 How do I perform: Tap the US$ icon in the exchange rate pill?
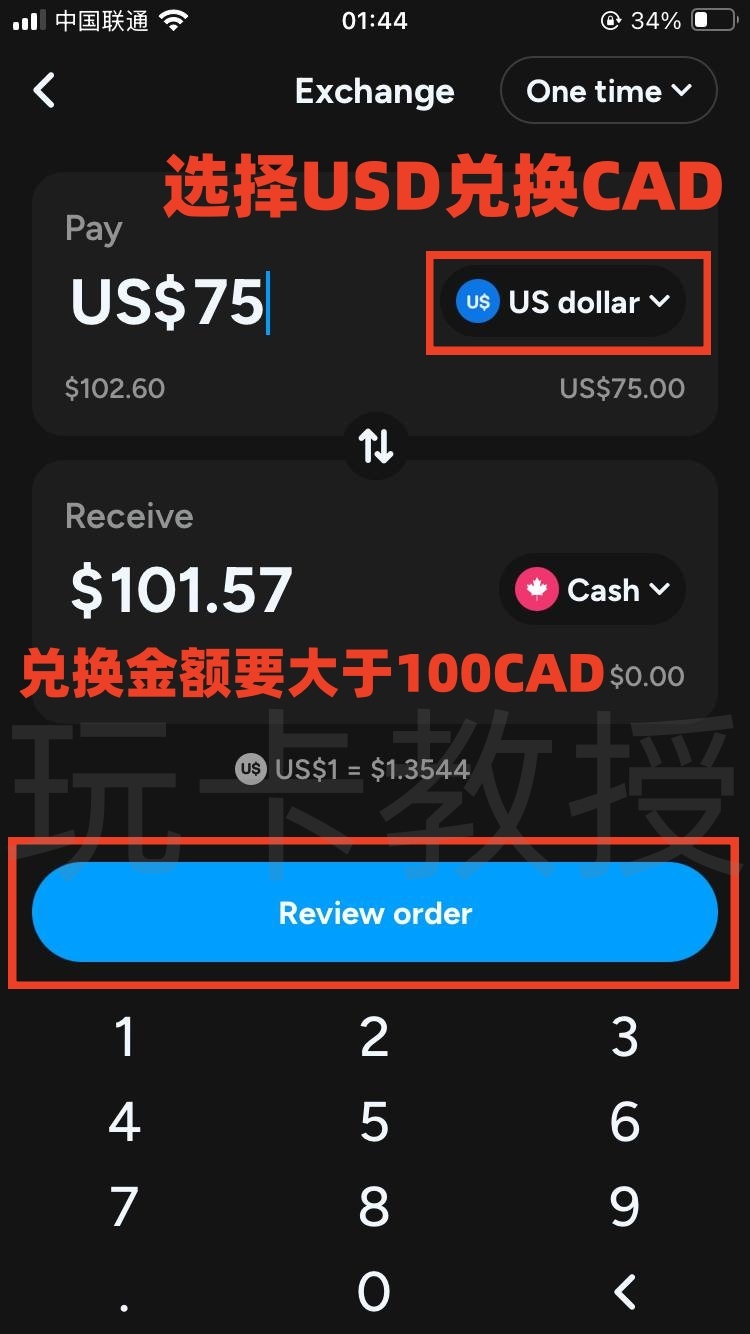[x=247, y=769]
